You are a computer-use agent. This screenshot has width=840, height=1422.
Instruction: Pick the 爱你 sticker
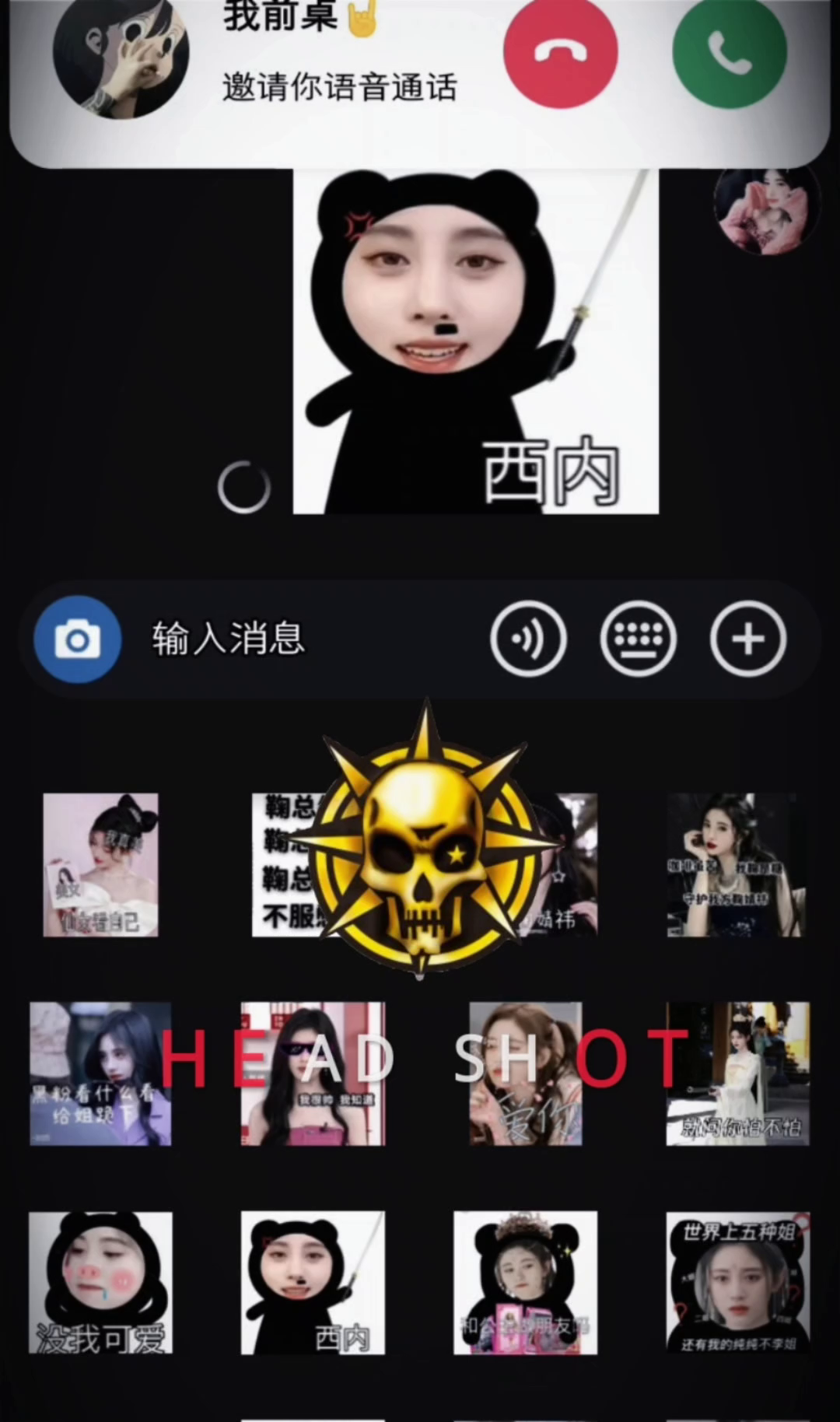pyautogui.click(x=525, y=1074)
